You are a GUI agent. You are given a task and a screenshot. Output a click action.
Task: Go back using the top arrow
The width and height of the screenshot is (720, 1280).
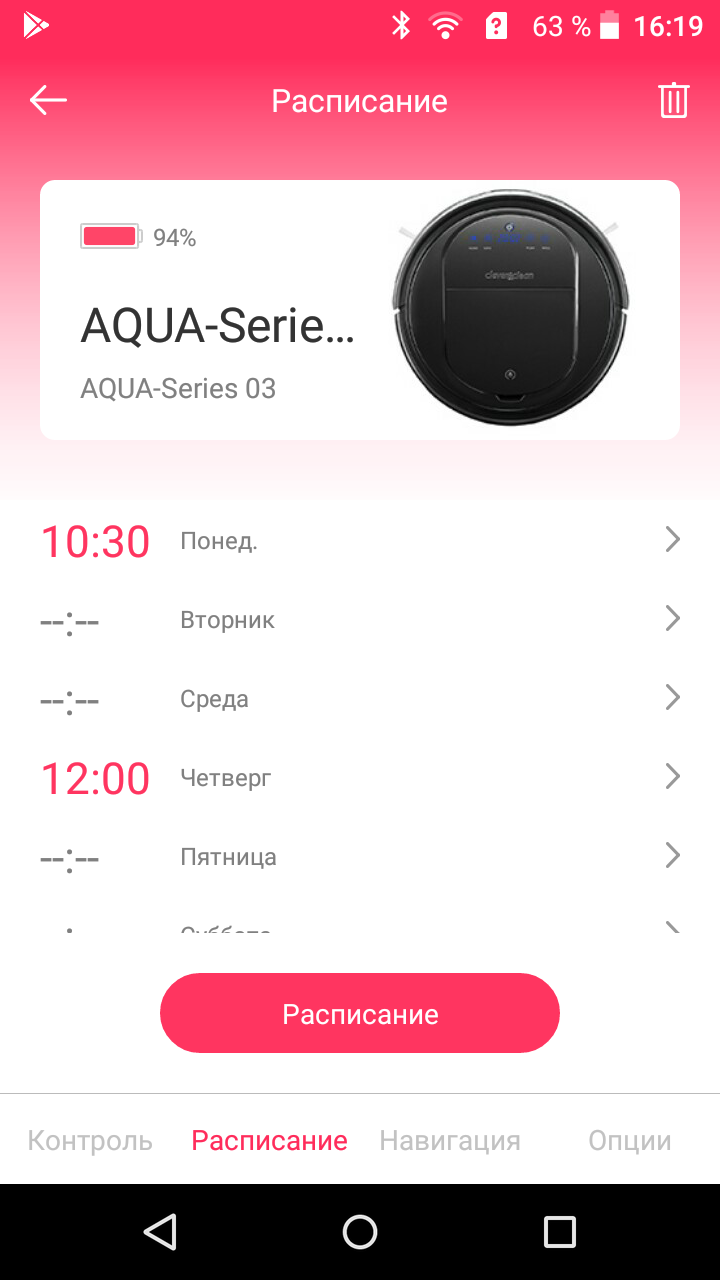[x=48, y=101]
